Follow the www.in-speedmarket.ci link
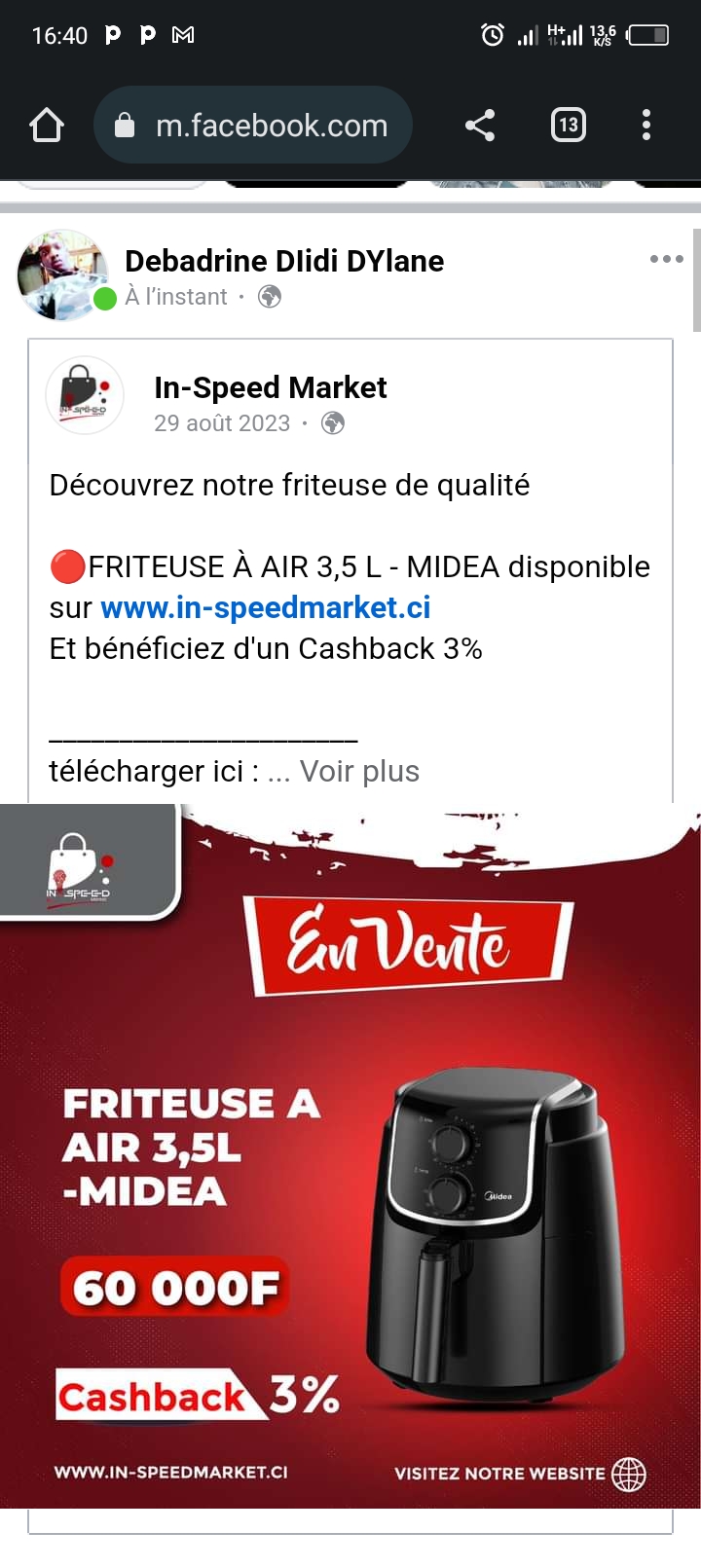Screen dimensions: 701x1568 (265, 607)
